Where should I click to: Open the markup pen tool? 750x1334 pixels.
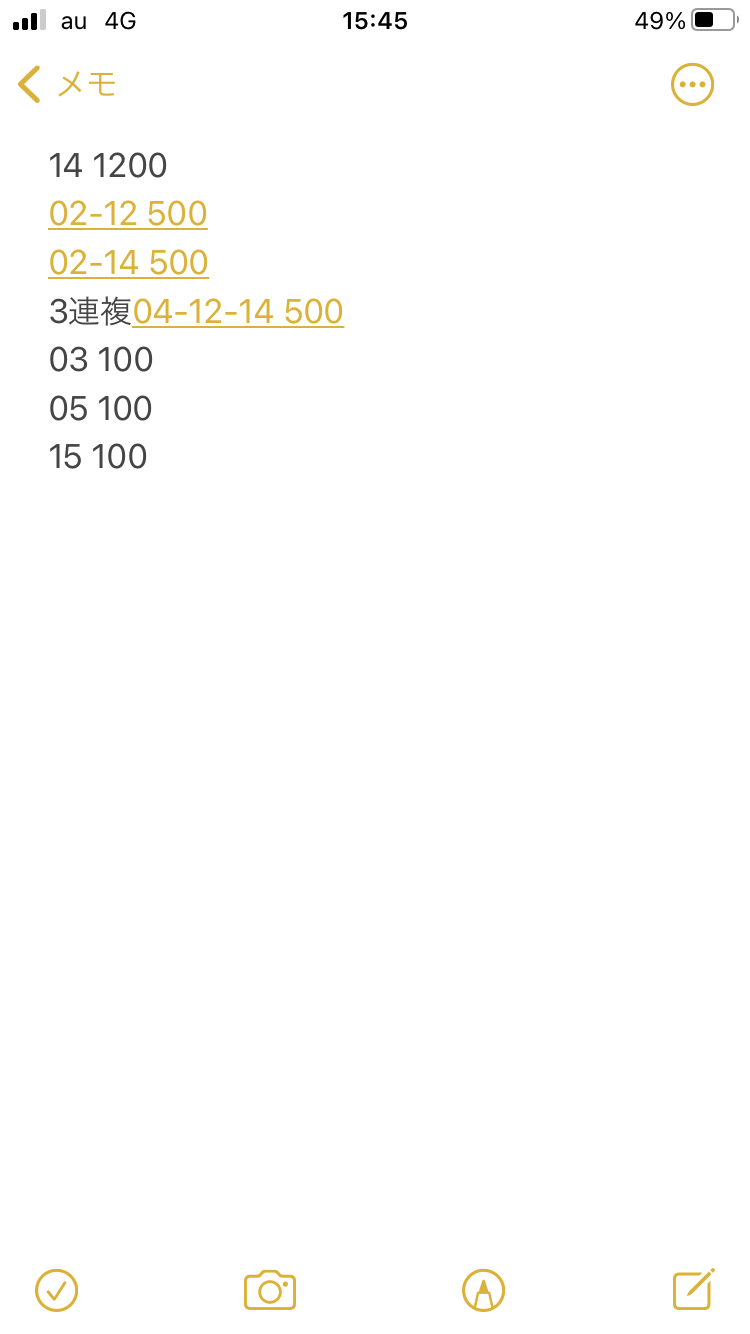[x=484, y=1290]
